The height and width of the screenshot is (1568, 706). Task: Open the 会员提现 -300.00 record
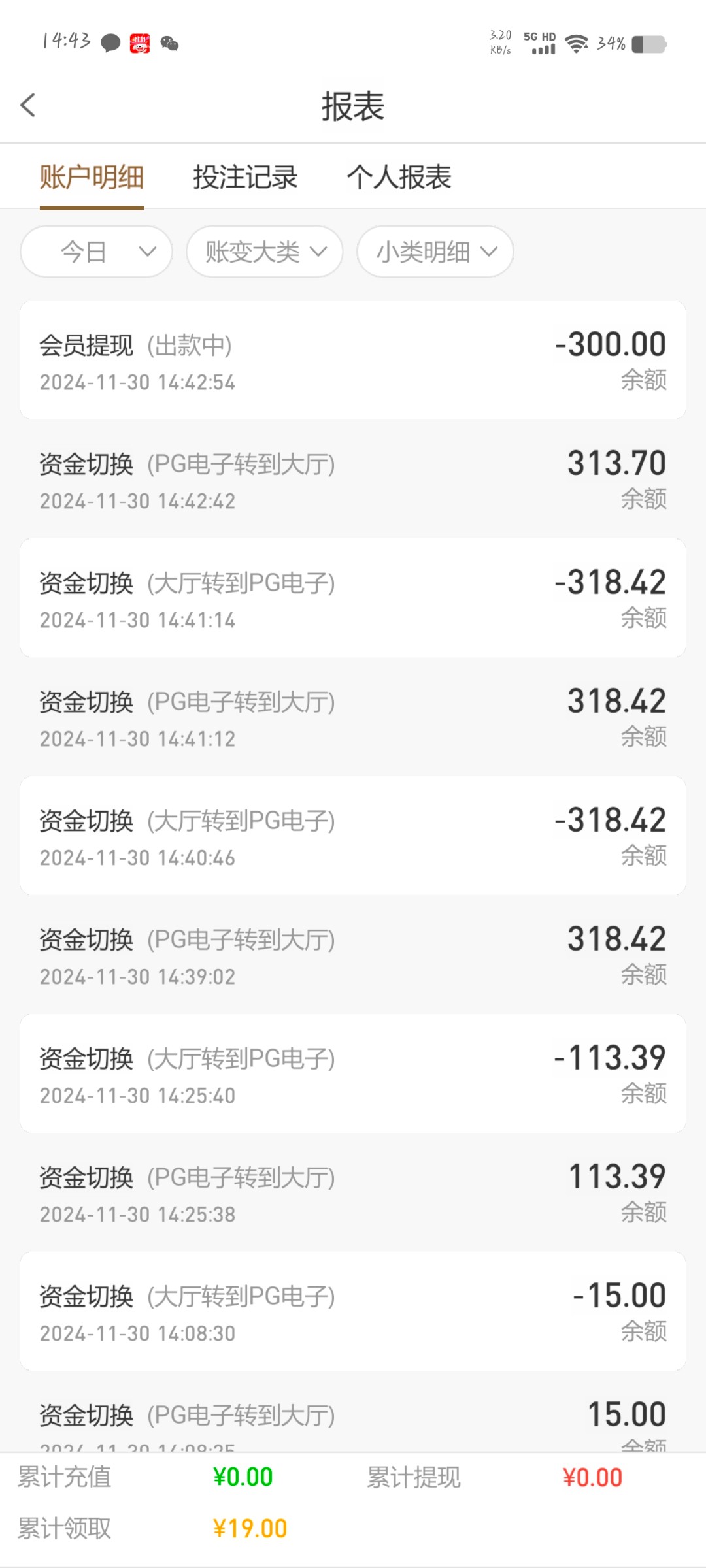coord(353,360)
